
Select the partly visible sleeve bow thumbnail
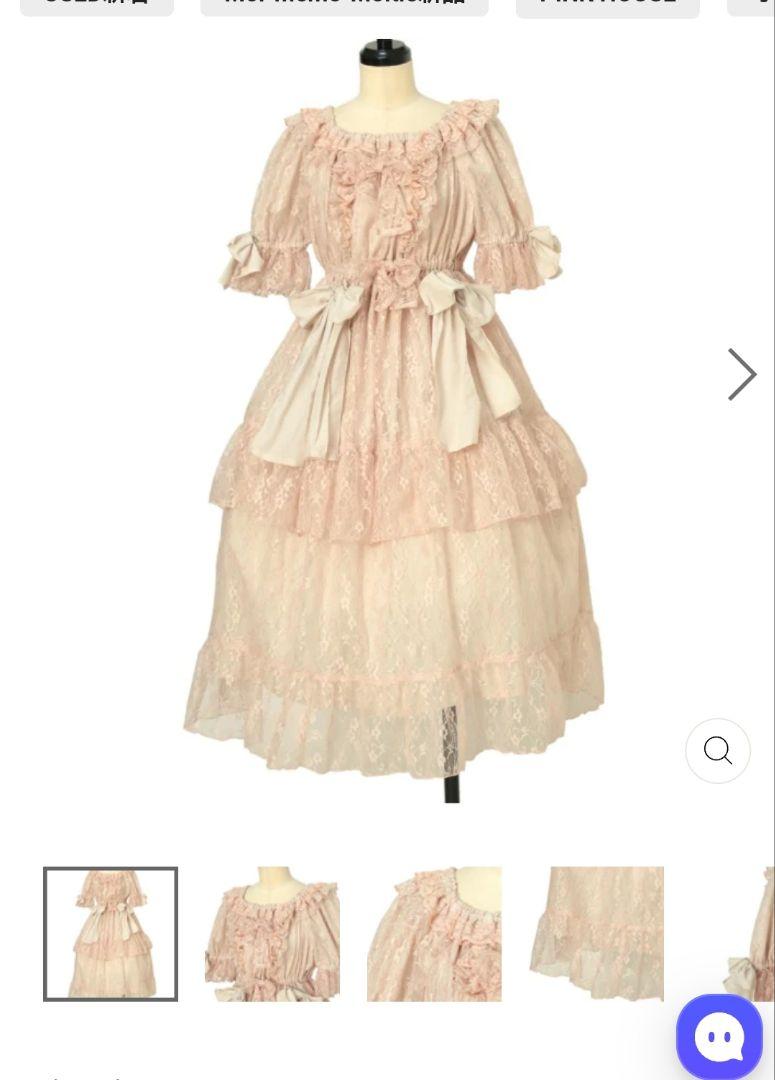coord(752,934)
